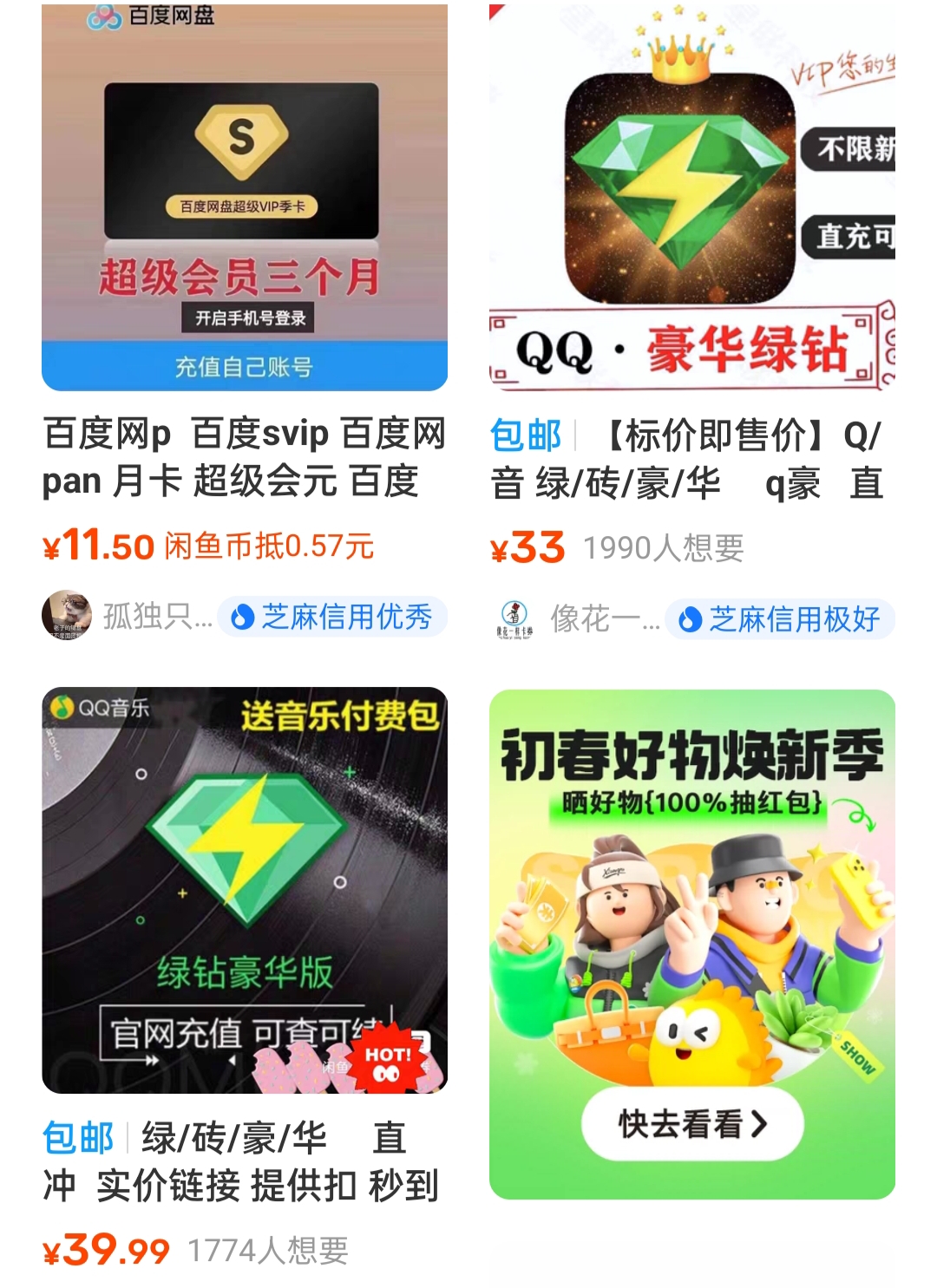View seller 孤独只... profile avatar
The image size is (937, 1288).
[x=66, y=616]
